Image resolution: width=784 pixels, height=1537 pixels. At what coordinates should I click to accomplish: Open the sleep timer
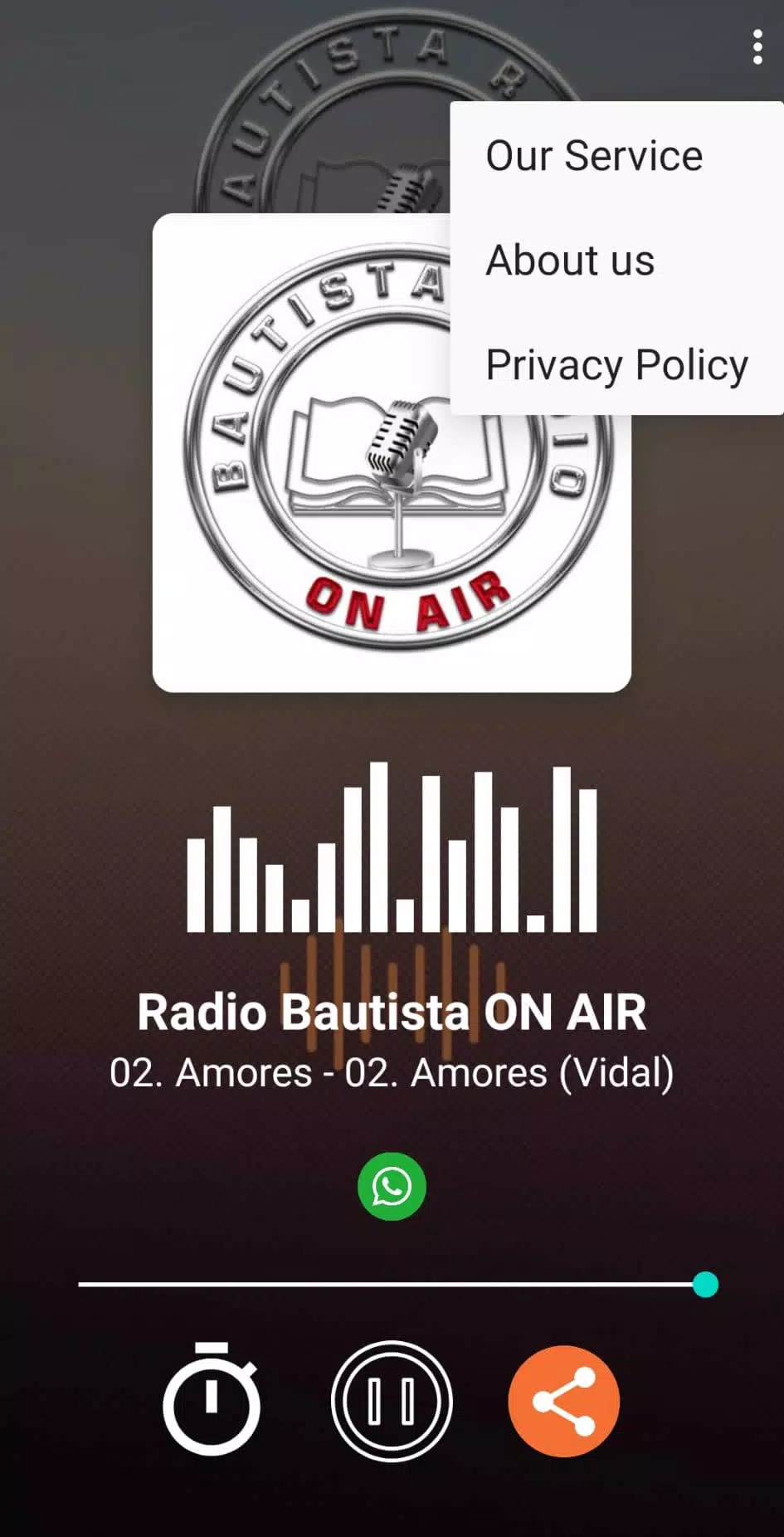(x=212, y=1400)
